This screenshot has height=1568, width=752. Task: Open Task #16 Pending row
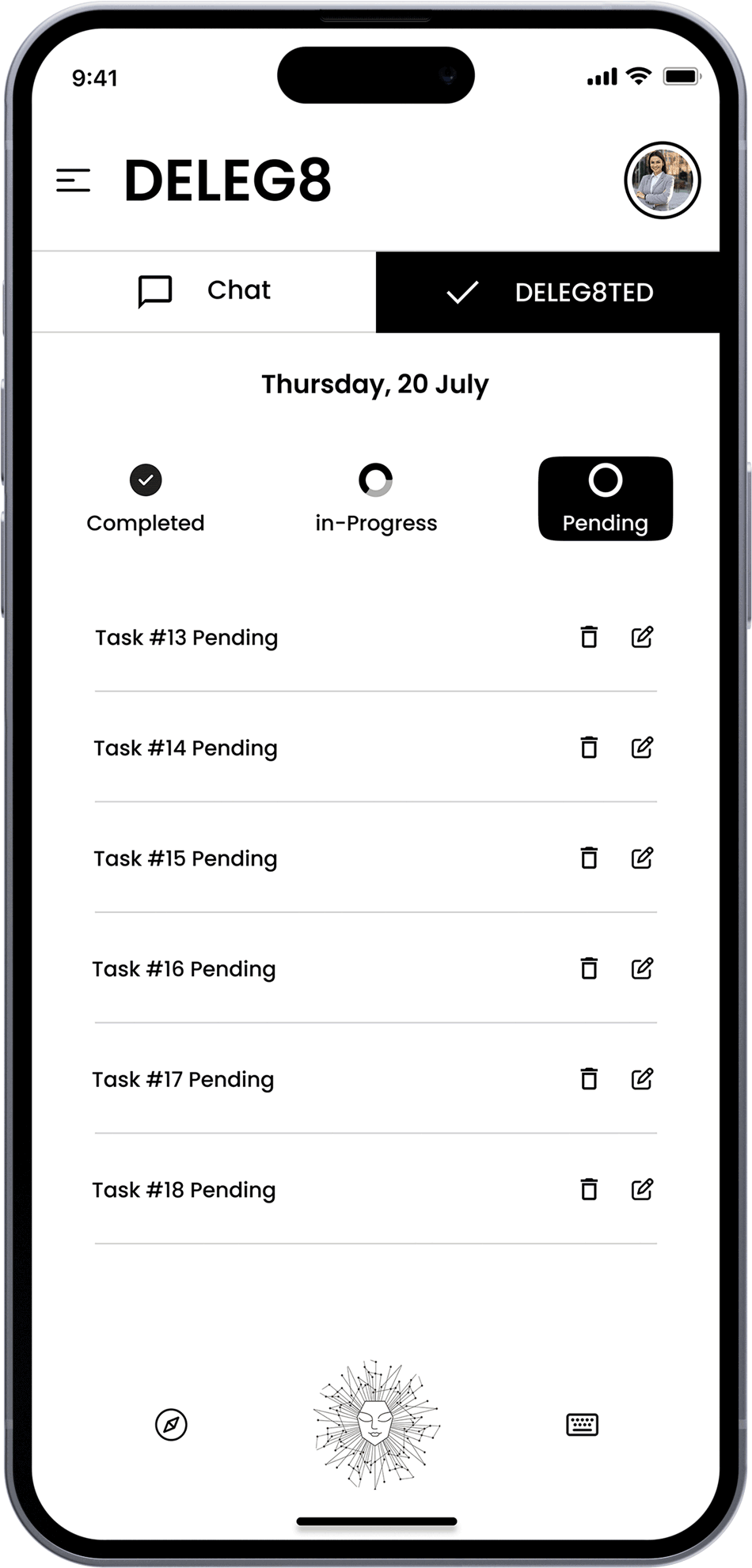pos(376,968)
